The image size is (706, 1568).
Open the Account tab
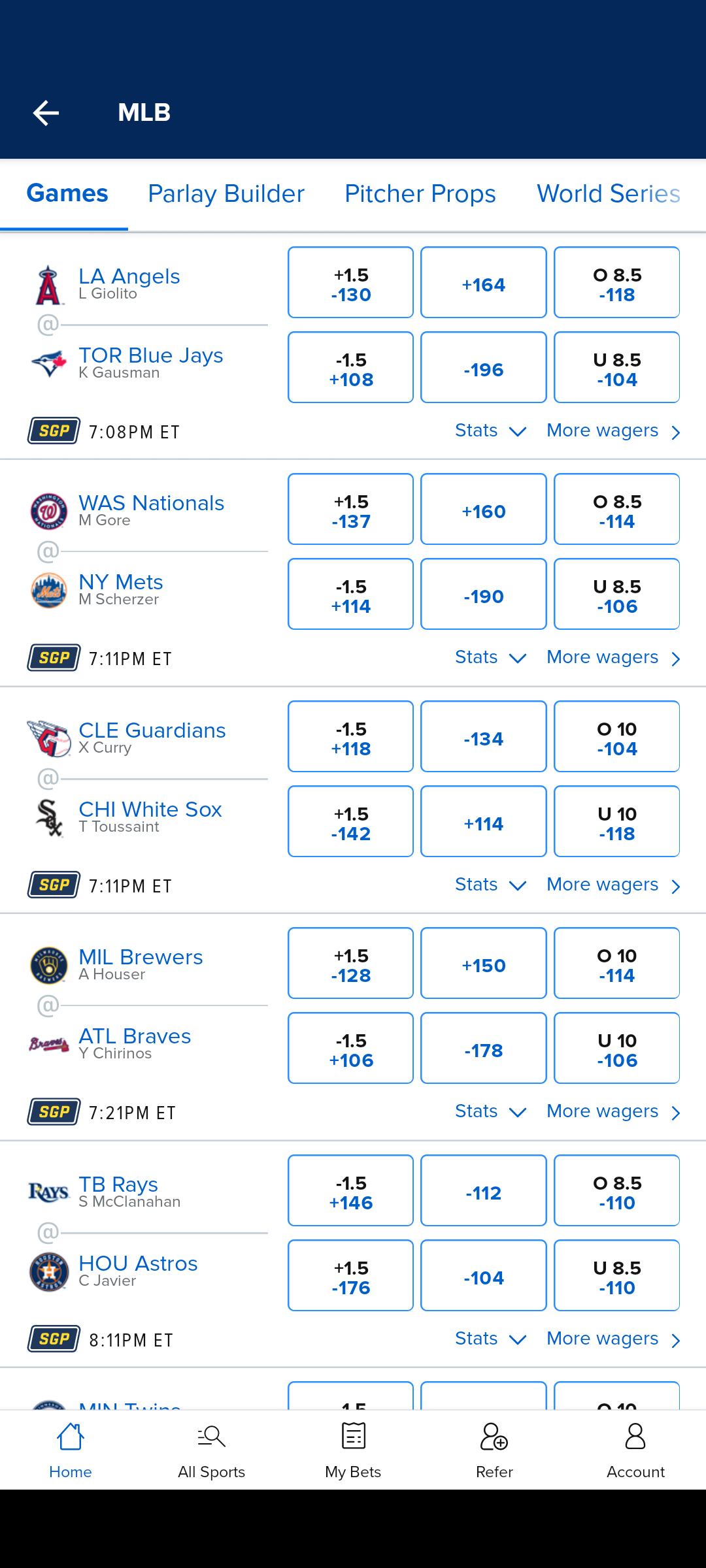coord(635,1450)
